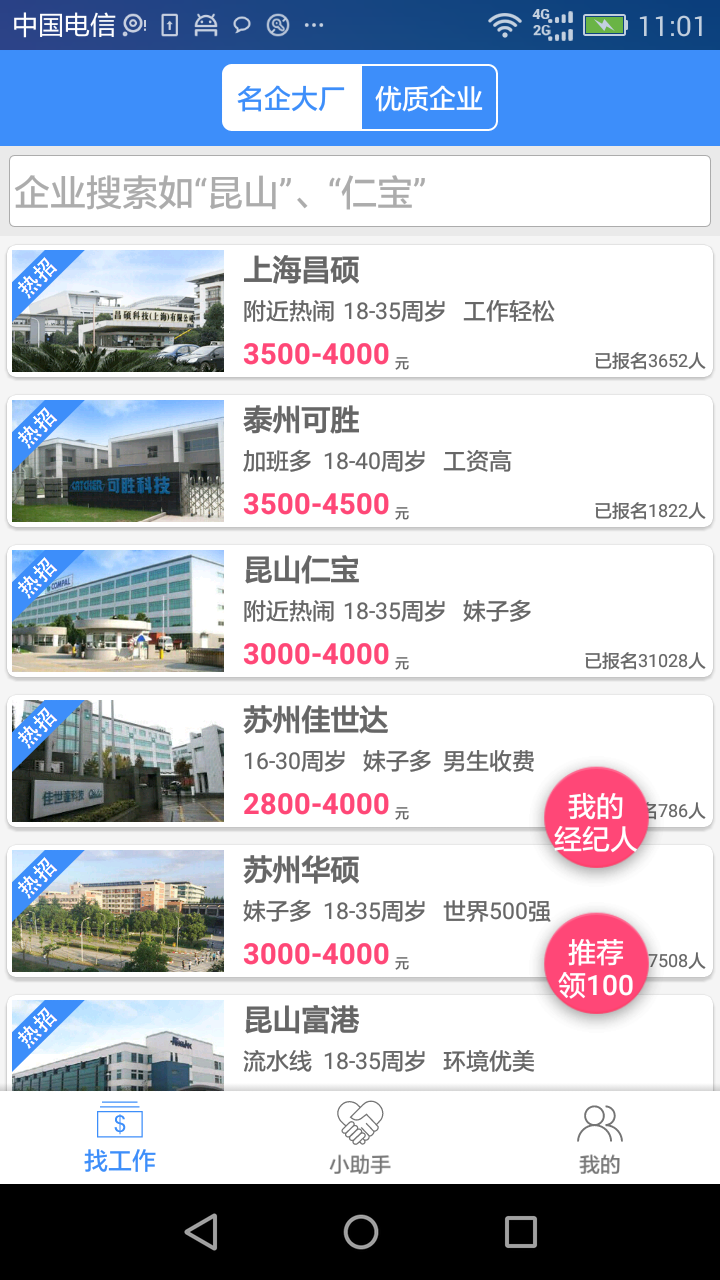Click the 昆山富港 factory thumbnail photo

point(117,1050)
